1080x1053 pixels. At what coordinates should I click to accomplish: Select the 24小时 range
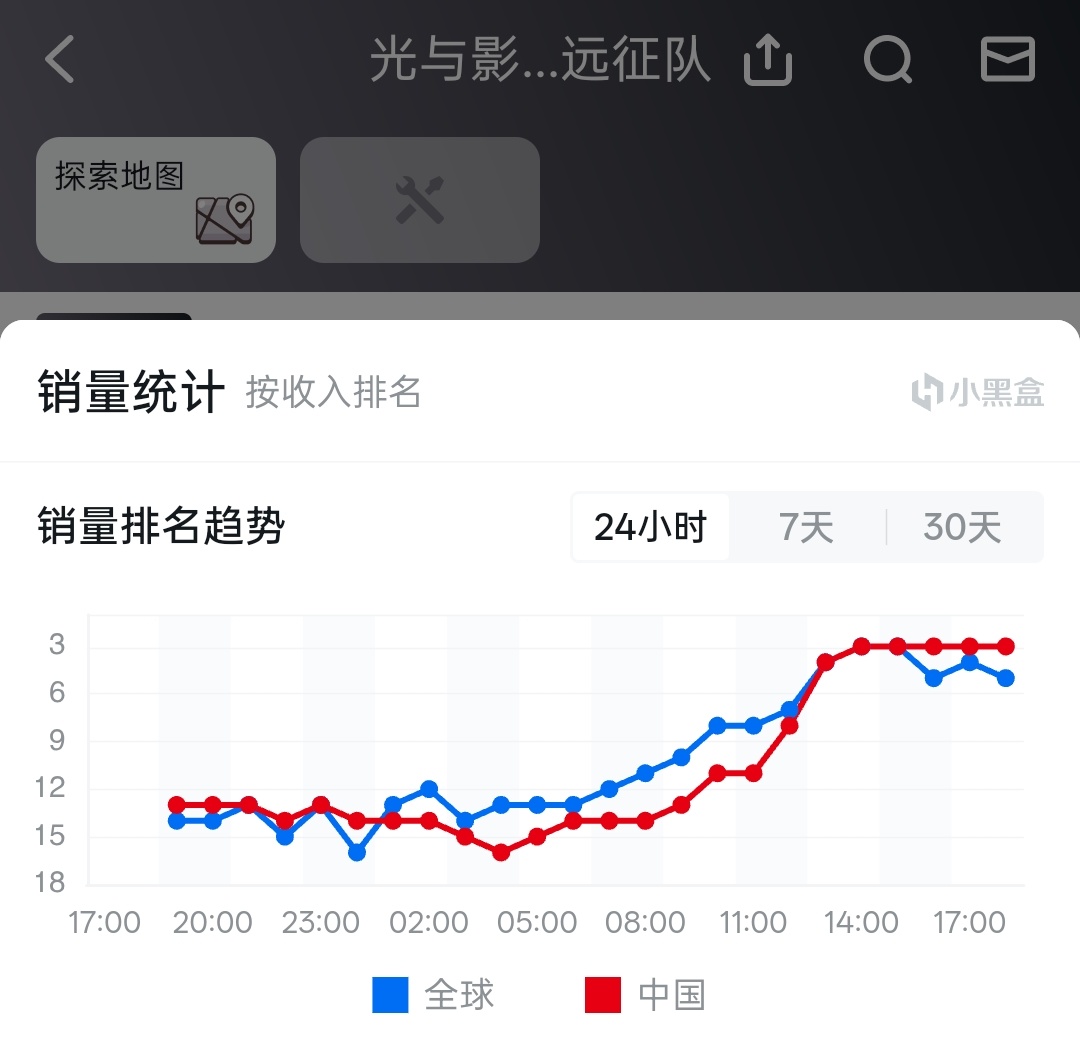coord(651,527)
